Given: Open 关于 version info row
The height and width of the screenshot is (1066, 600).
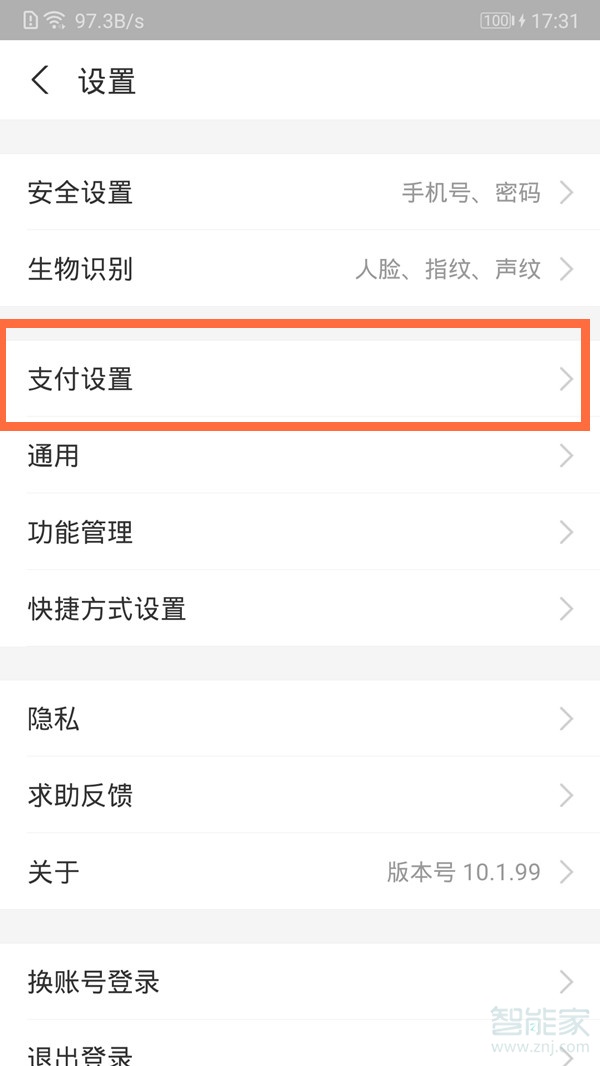Looking at the screenshot, I should pyautogui.click(x=300, y=871).
